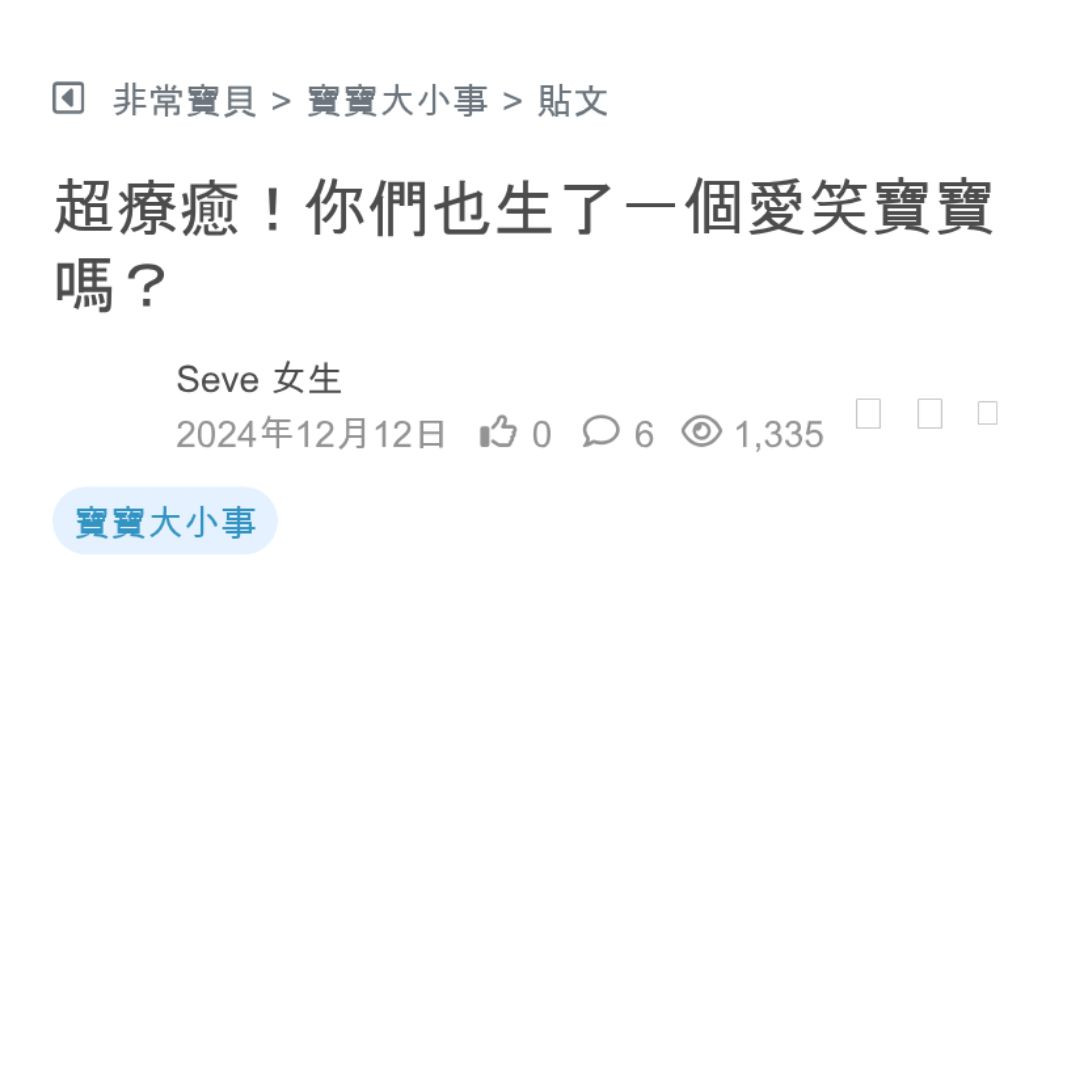Open author Seve 女生 profile
The width and height of the screenshot is (1080, 1080).
click(259, 380)
